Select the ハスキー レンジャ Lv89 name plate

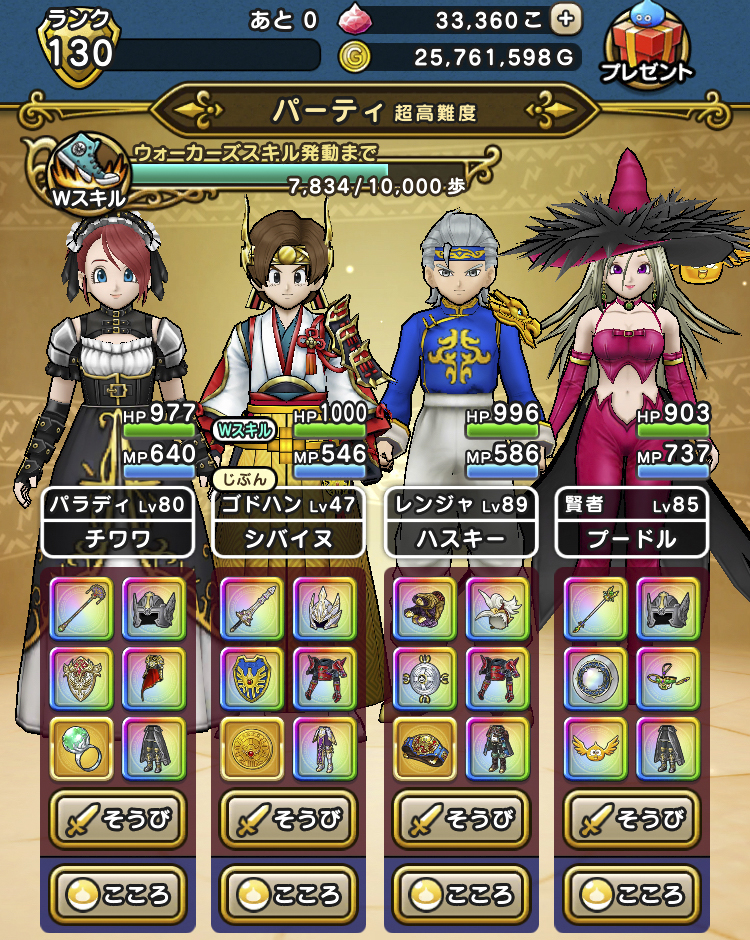tap(463, 523)
